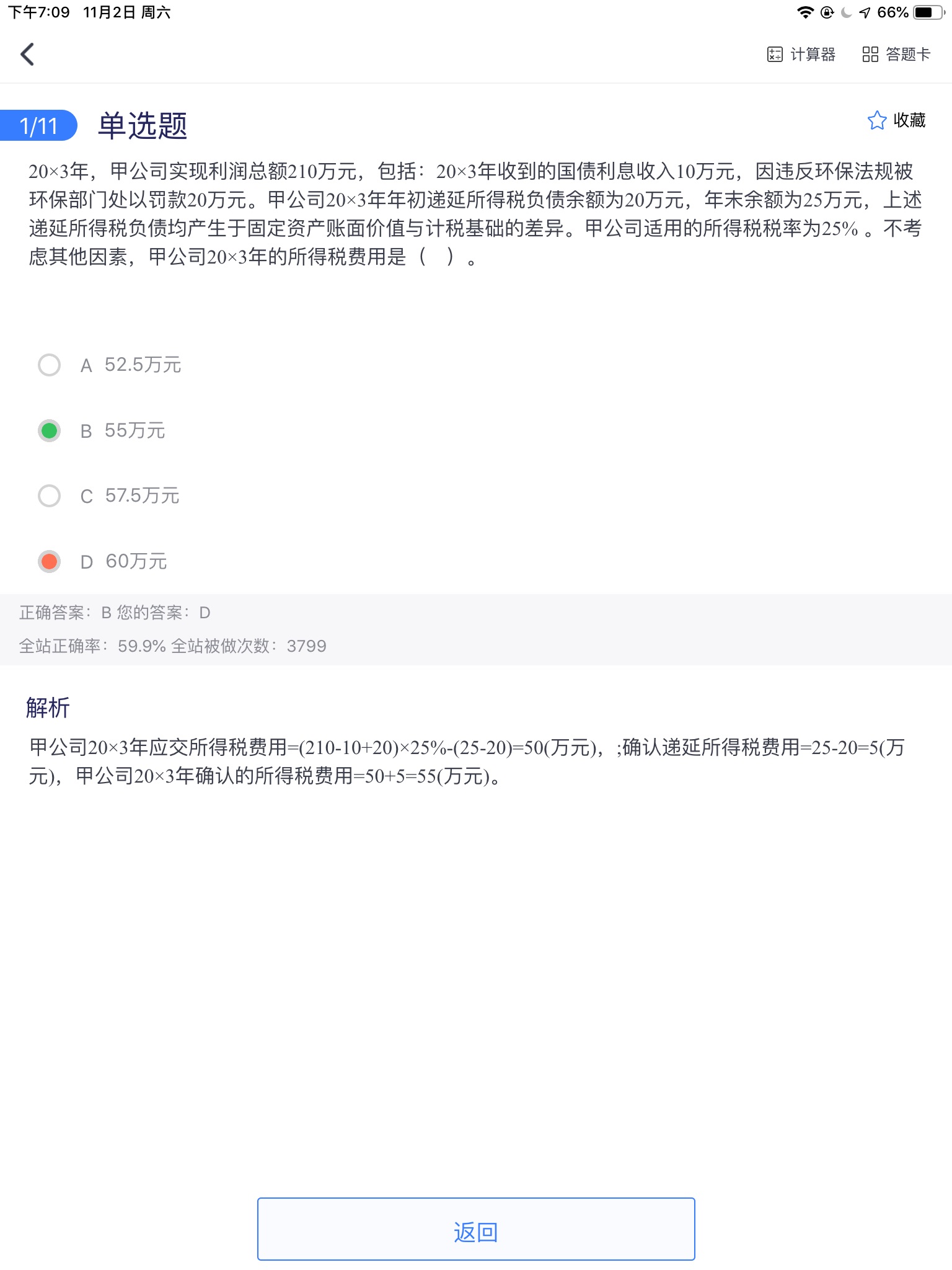Open the 答题卡 answer sheet
Screen dimensions: 952x1270
click(896, 55)
